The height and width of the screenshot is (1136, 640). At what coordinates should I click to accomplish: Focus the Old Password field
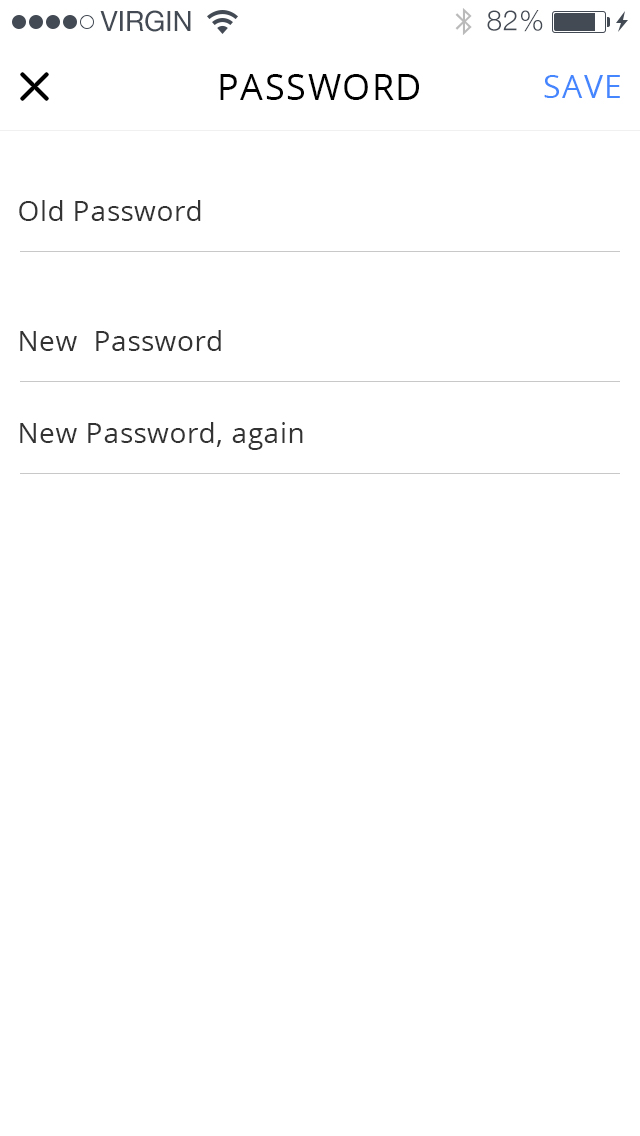[x=319, y=212]
